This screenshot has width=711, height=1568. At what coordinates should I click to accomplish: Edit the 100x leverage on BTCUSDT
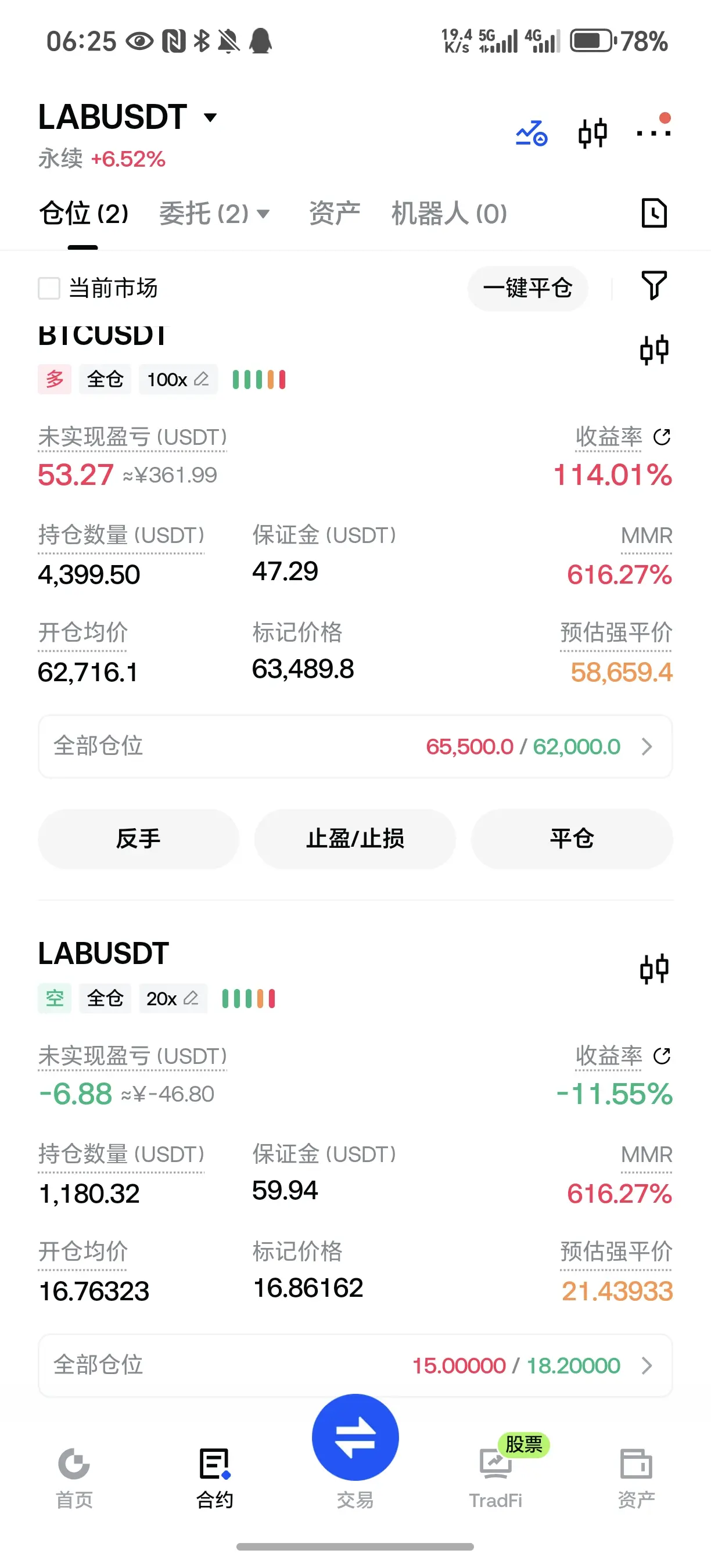[178, 379]
